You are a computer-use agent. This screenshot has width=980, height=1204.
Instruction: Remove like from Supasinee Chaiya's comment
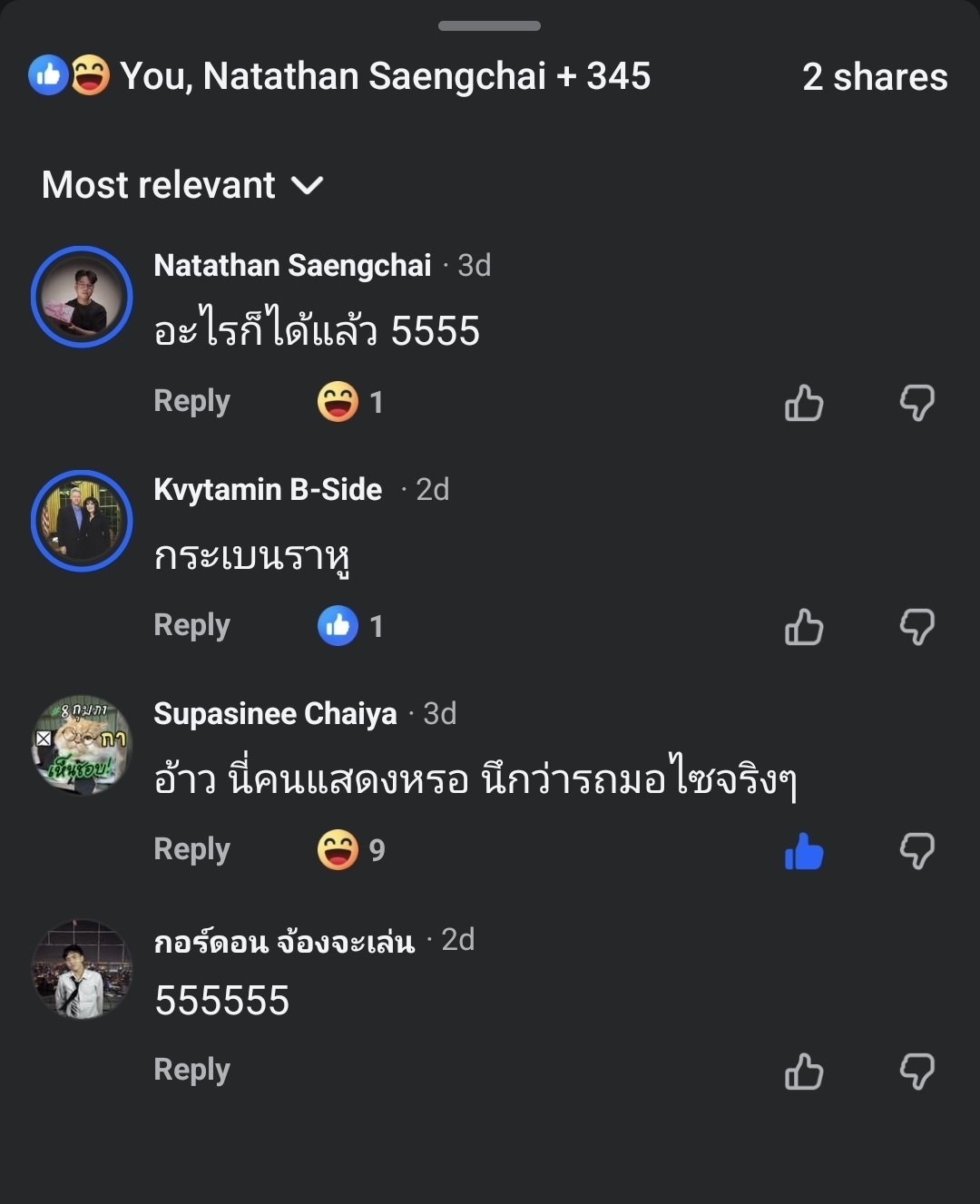pos(803,851)
